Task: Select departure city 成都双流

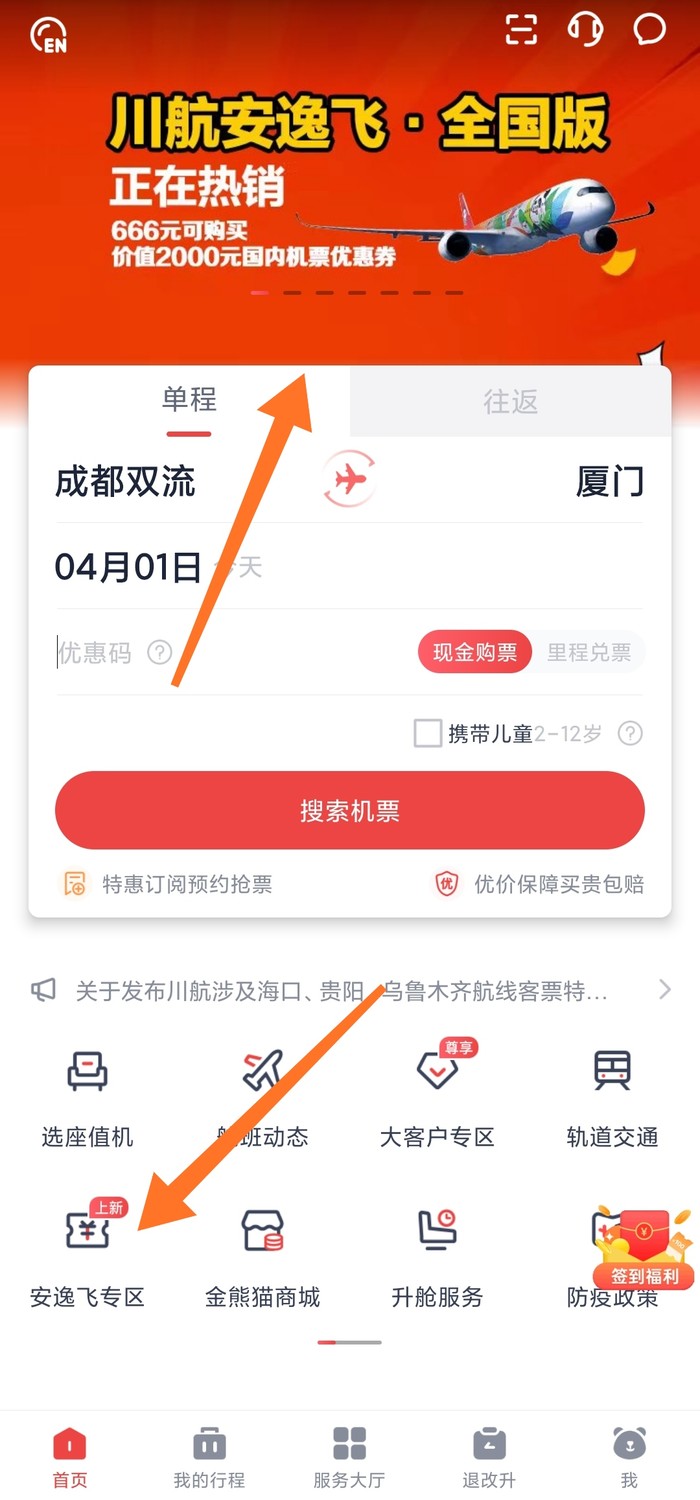Action: pyautogui.click(x=125, y=482)
